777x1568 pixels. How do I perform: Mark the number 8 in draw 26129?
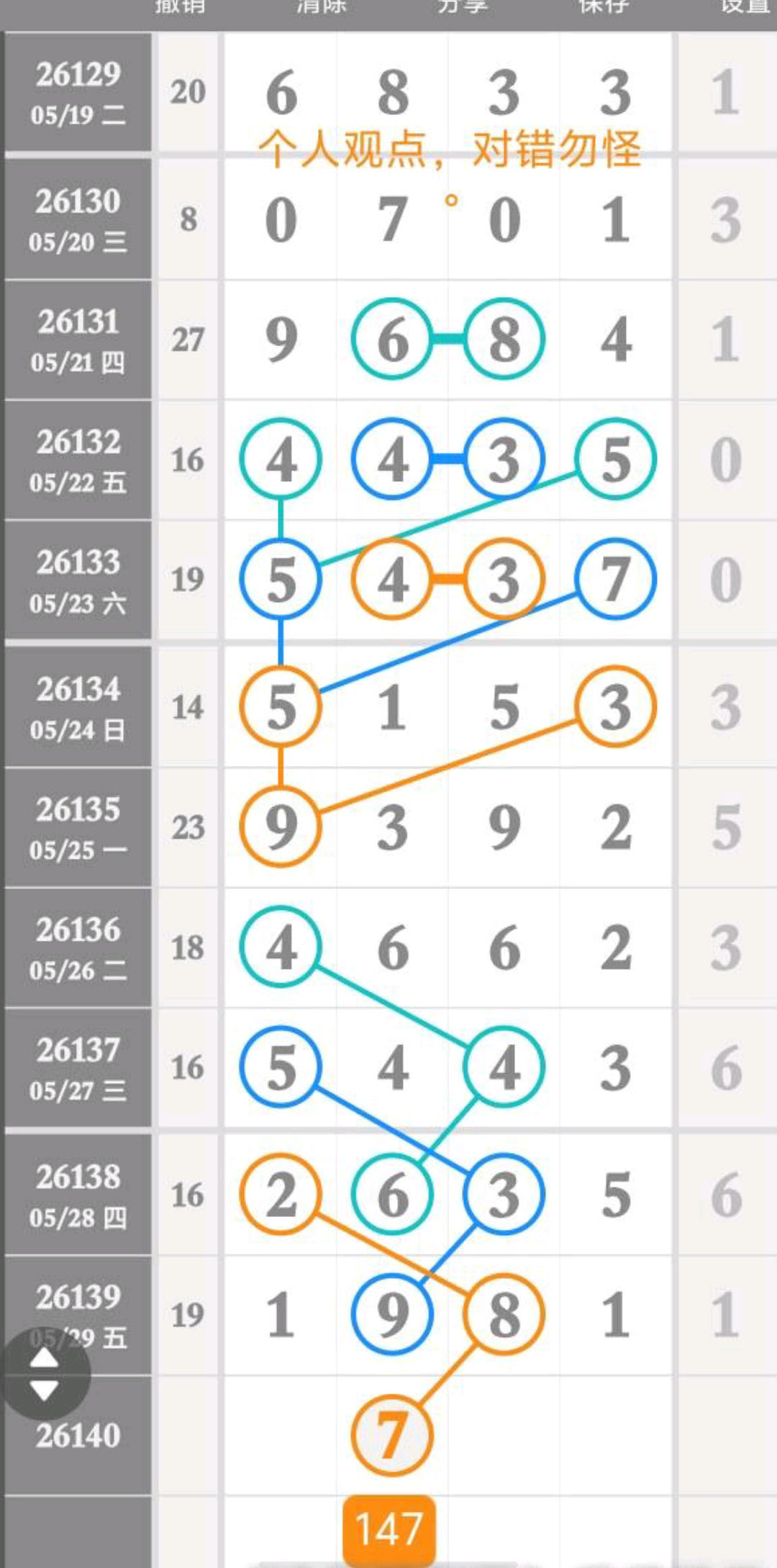click(x=393, y=93)
